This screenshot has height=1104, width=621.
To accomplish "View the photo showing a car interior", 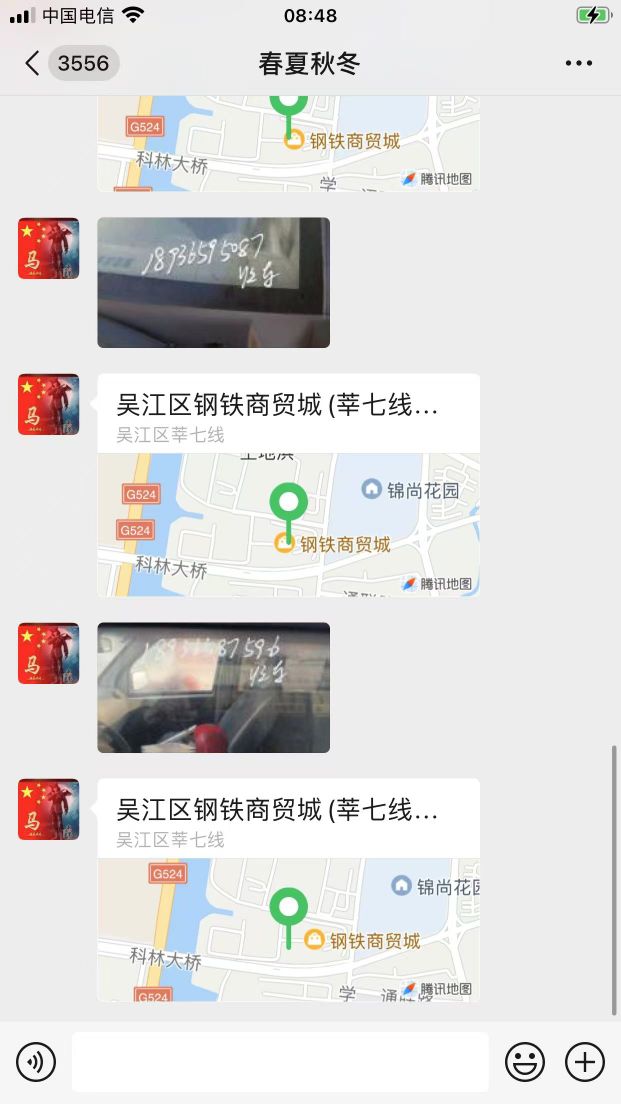I will click(x=213, y=687).
